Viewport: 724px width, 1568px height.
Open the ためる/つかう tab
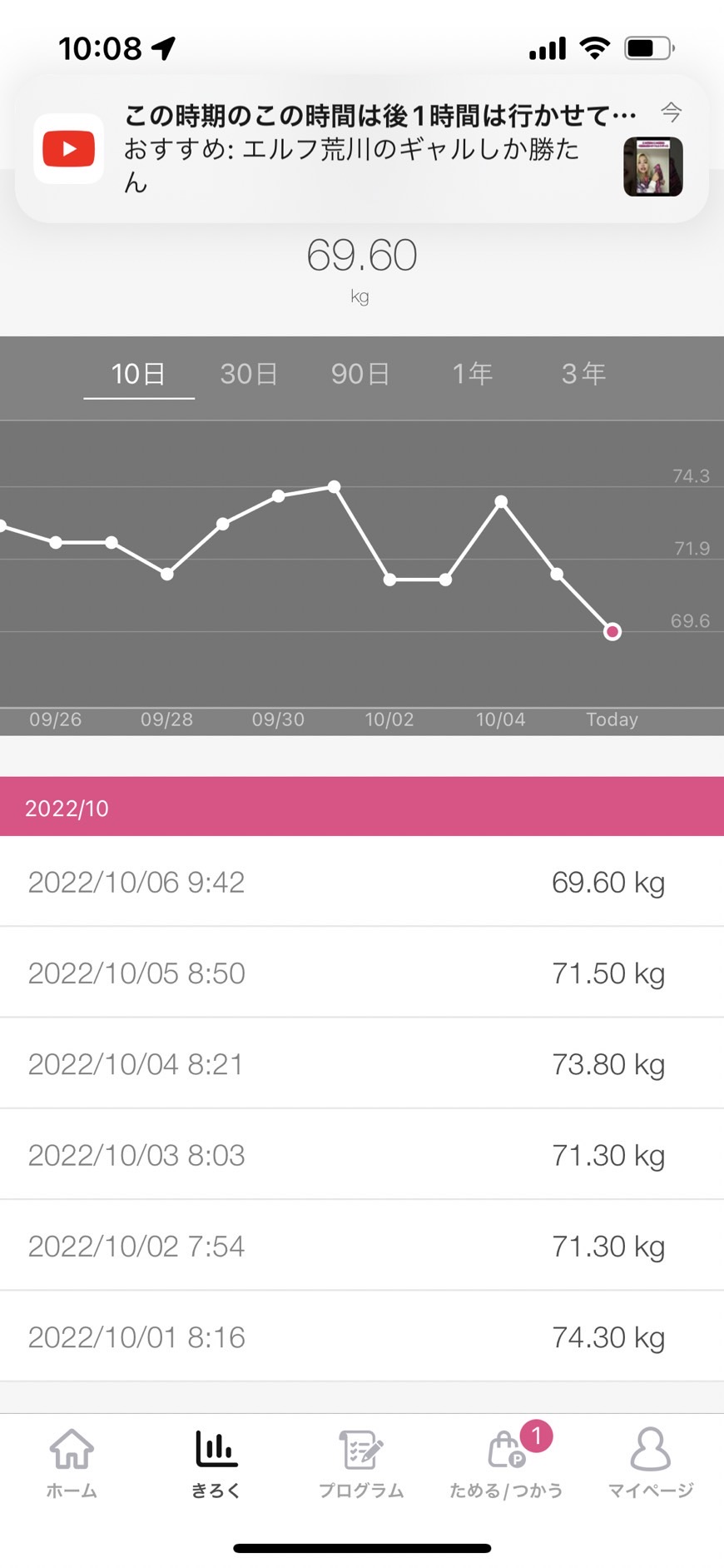tap(506, 1464)
